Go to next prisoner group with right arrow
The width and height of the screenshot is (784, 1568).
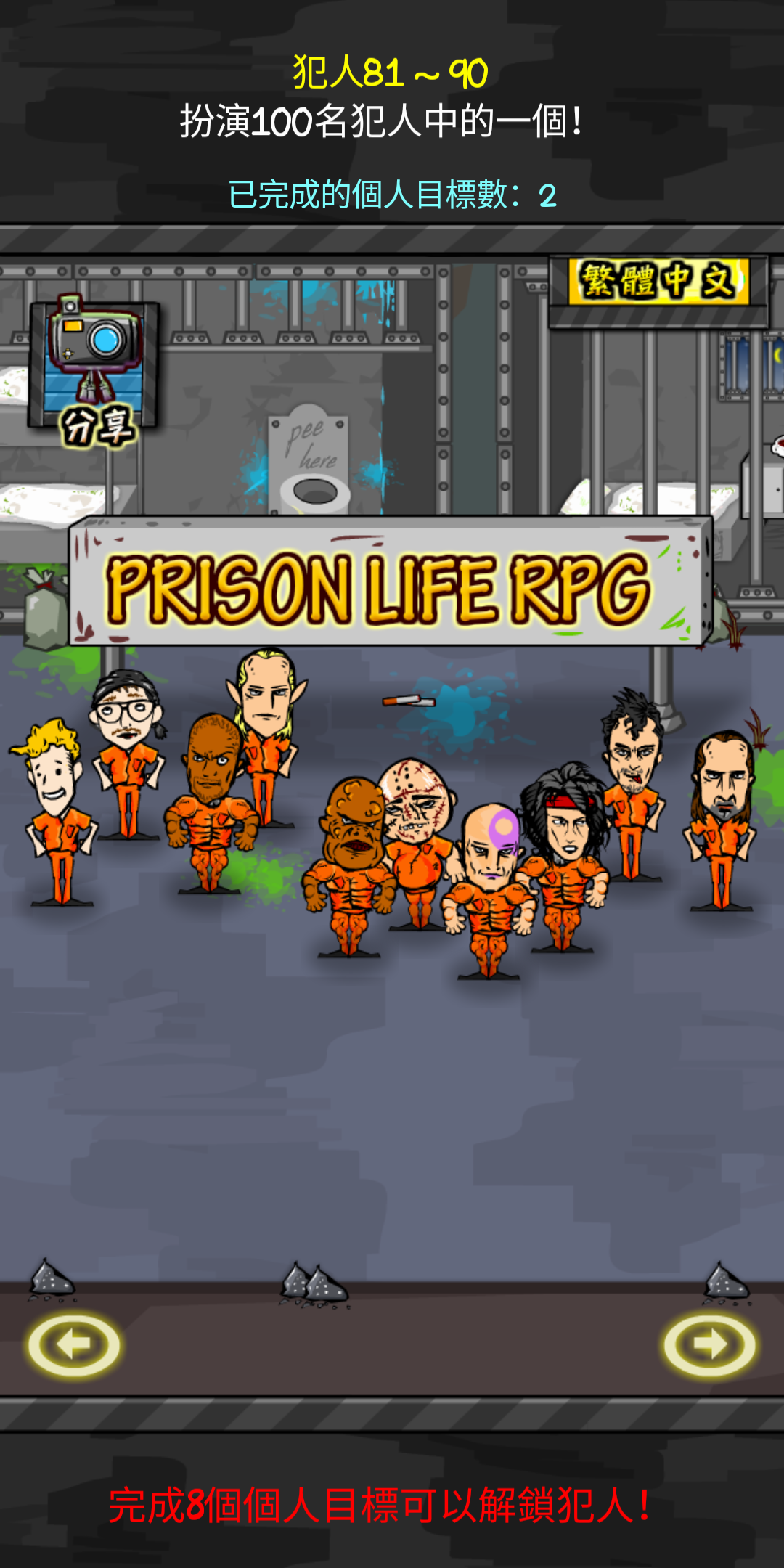pyautogui.click(x=710, y=1345)
